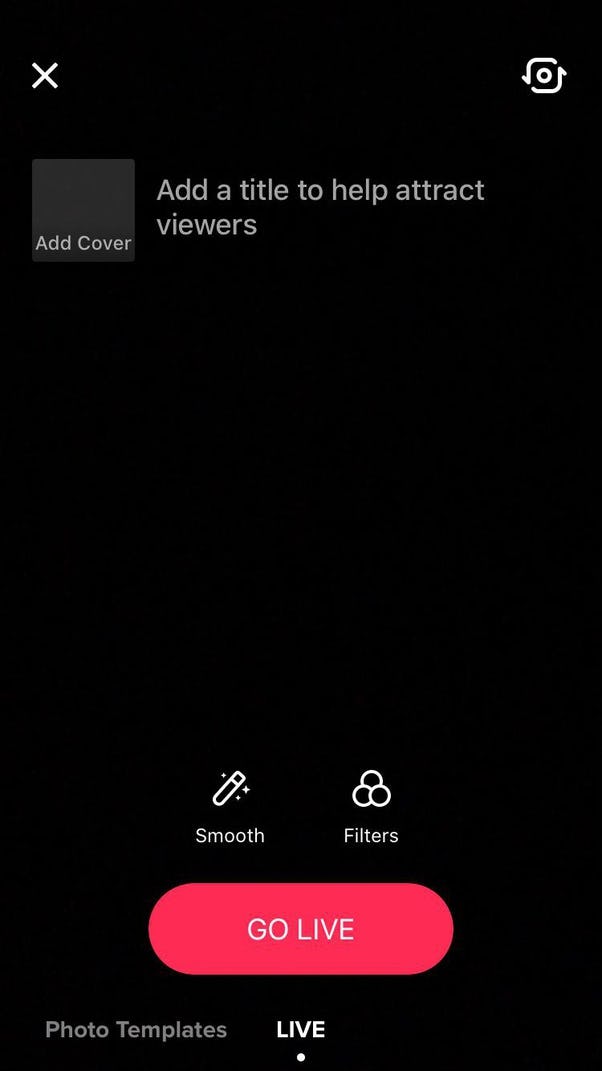Open the Smooth beauty option
Image resolution: width=602 pixels, height=1071 pixels.
click(x=230, y=806)
